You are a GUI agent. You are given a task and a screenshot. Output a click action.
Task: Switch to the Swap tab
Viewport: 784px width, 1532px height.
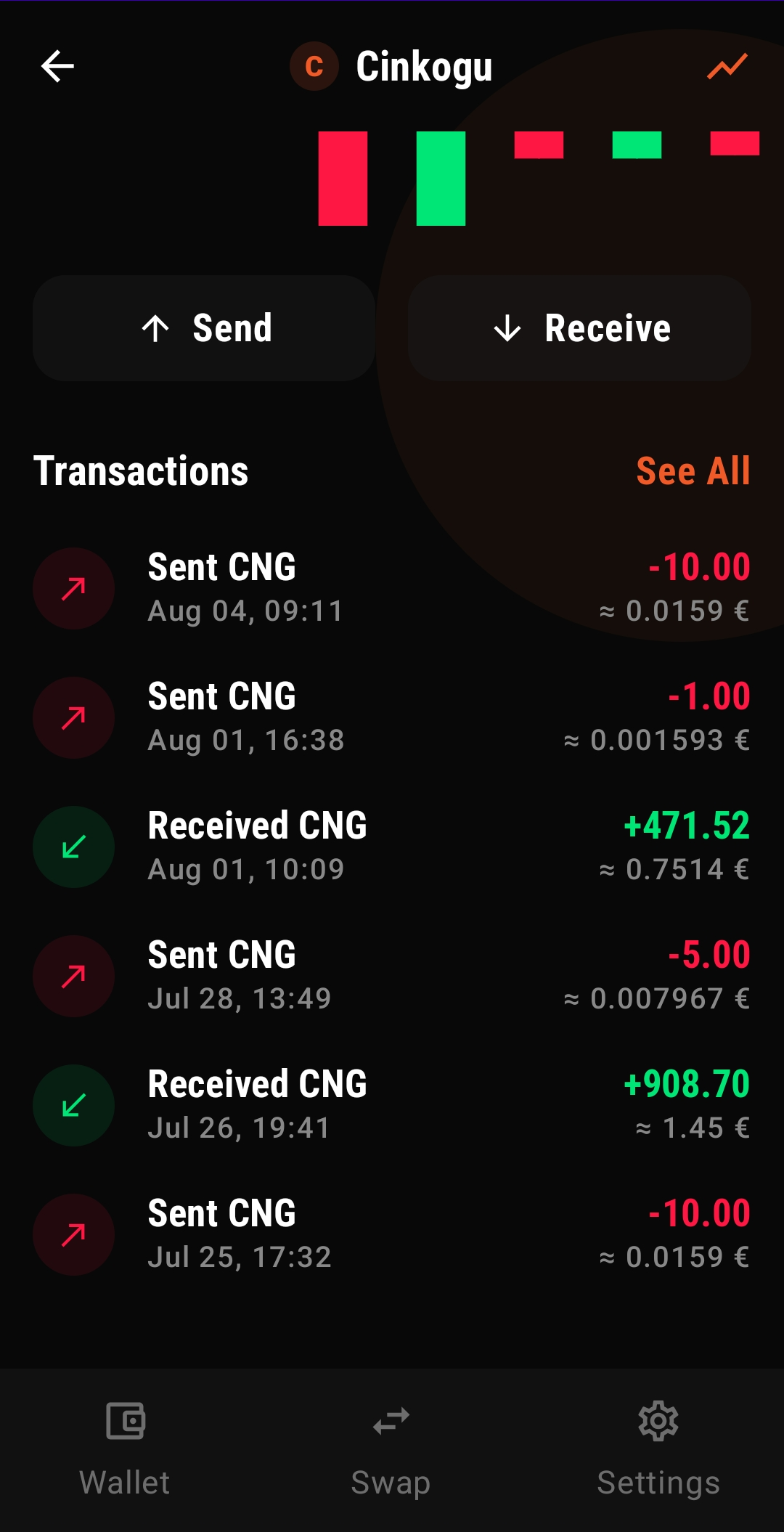(x=391, y=1449)
